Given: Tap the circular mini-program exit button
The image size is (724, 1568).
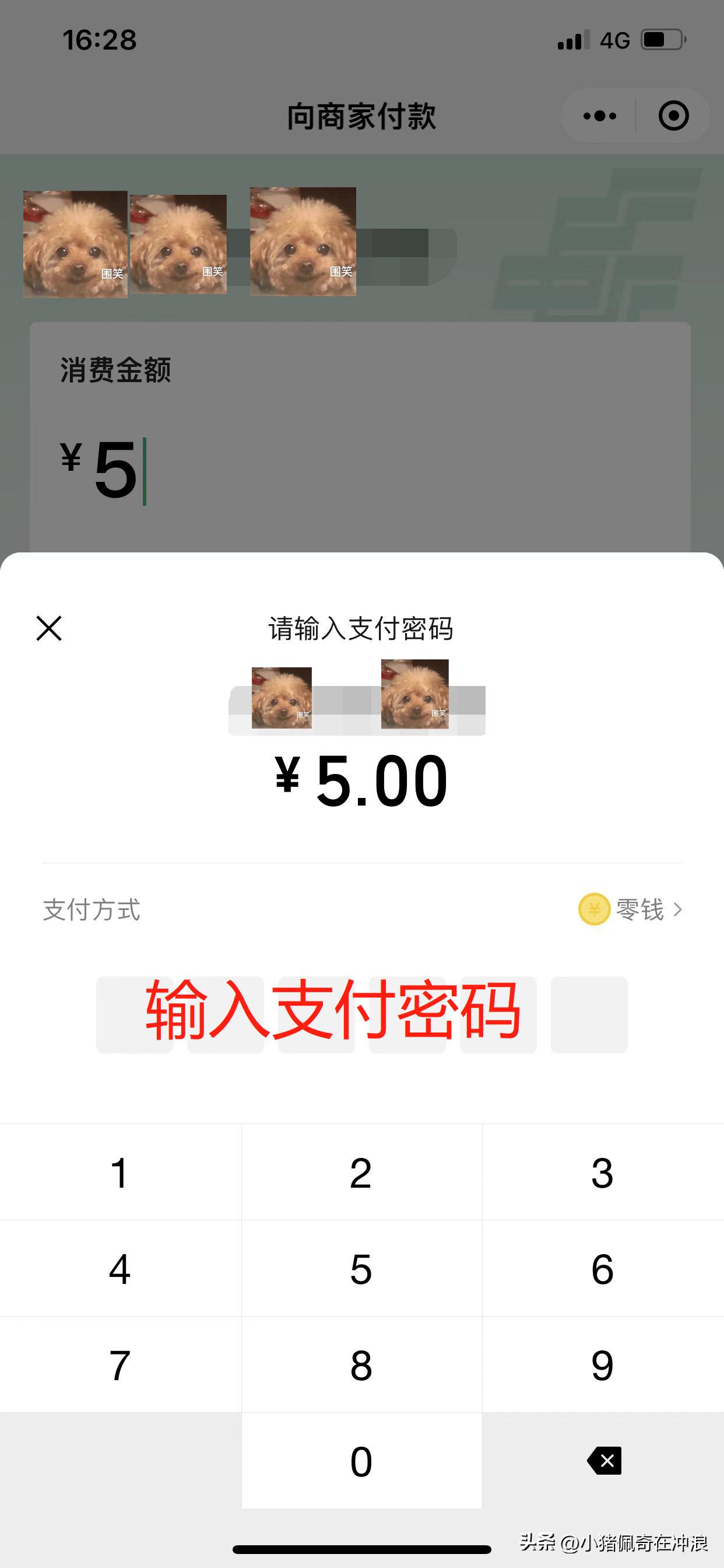Looking at the screenshot, I should (x=673, y=115).
